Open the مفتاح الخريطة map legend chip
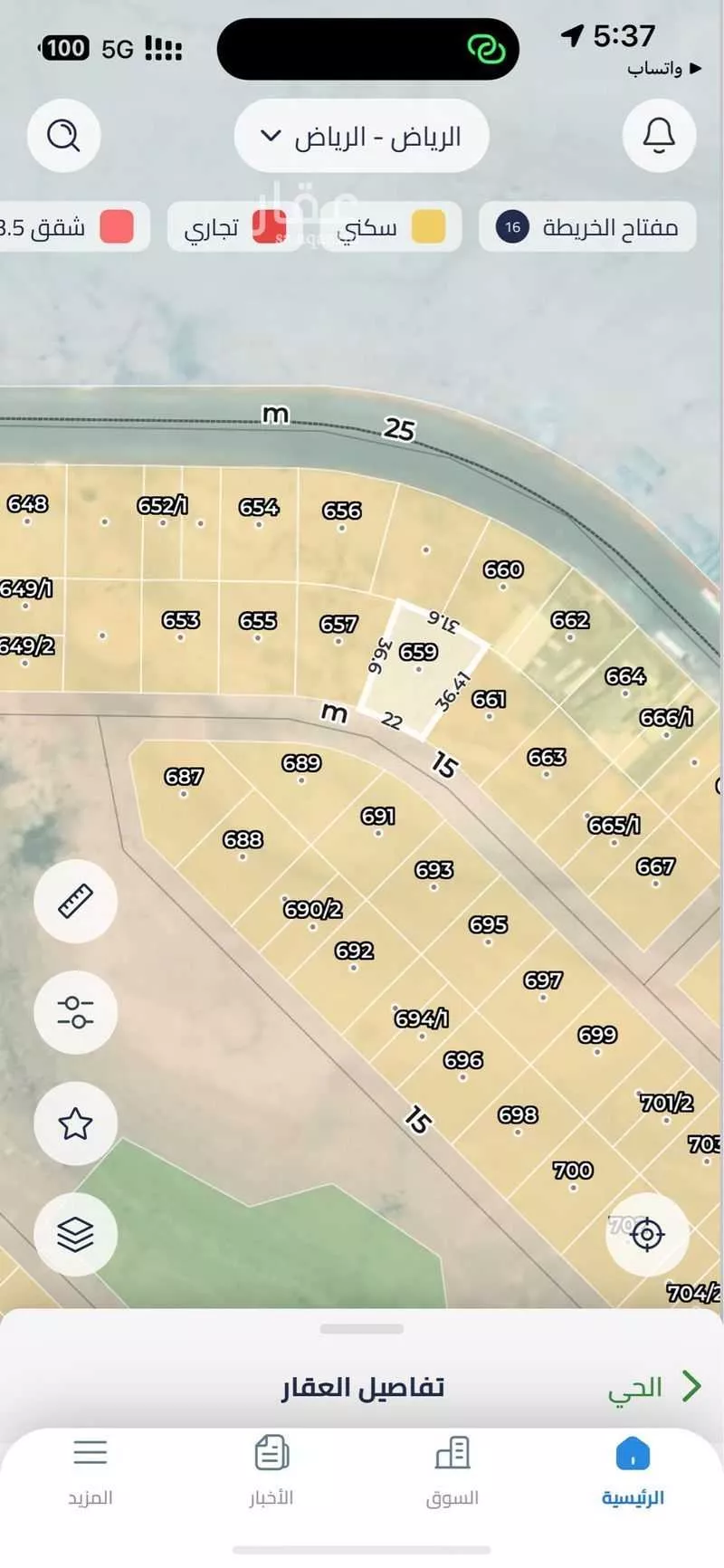This screenshot has height=1568, width=724. pyautogui.click(x=587, y=226)
